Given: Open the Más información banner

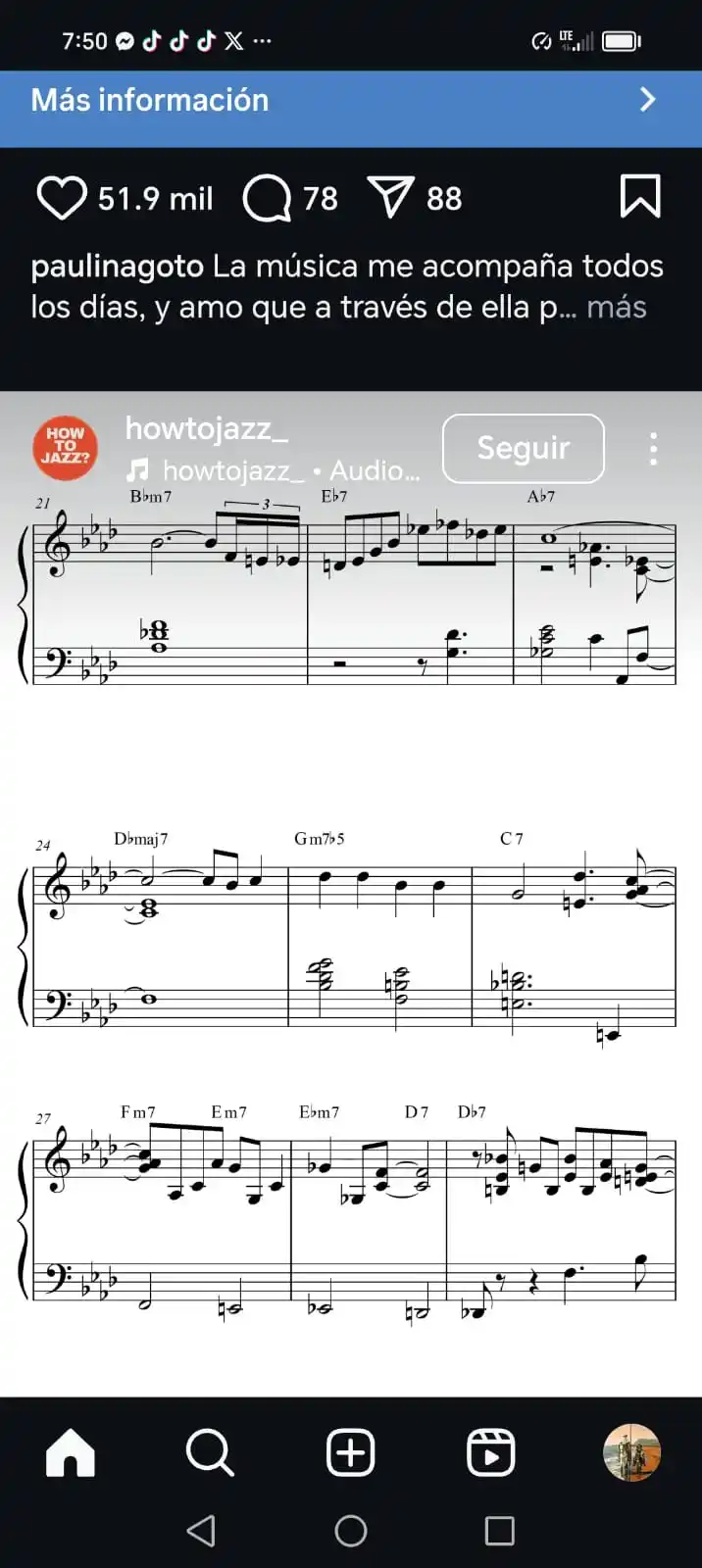Looking at the screenshot, I should pyautogui.click(x=350, y=100).
